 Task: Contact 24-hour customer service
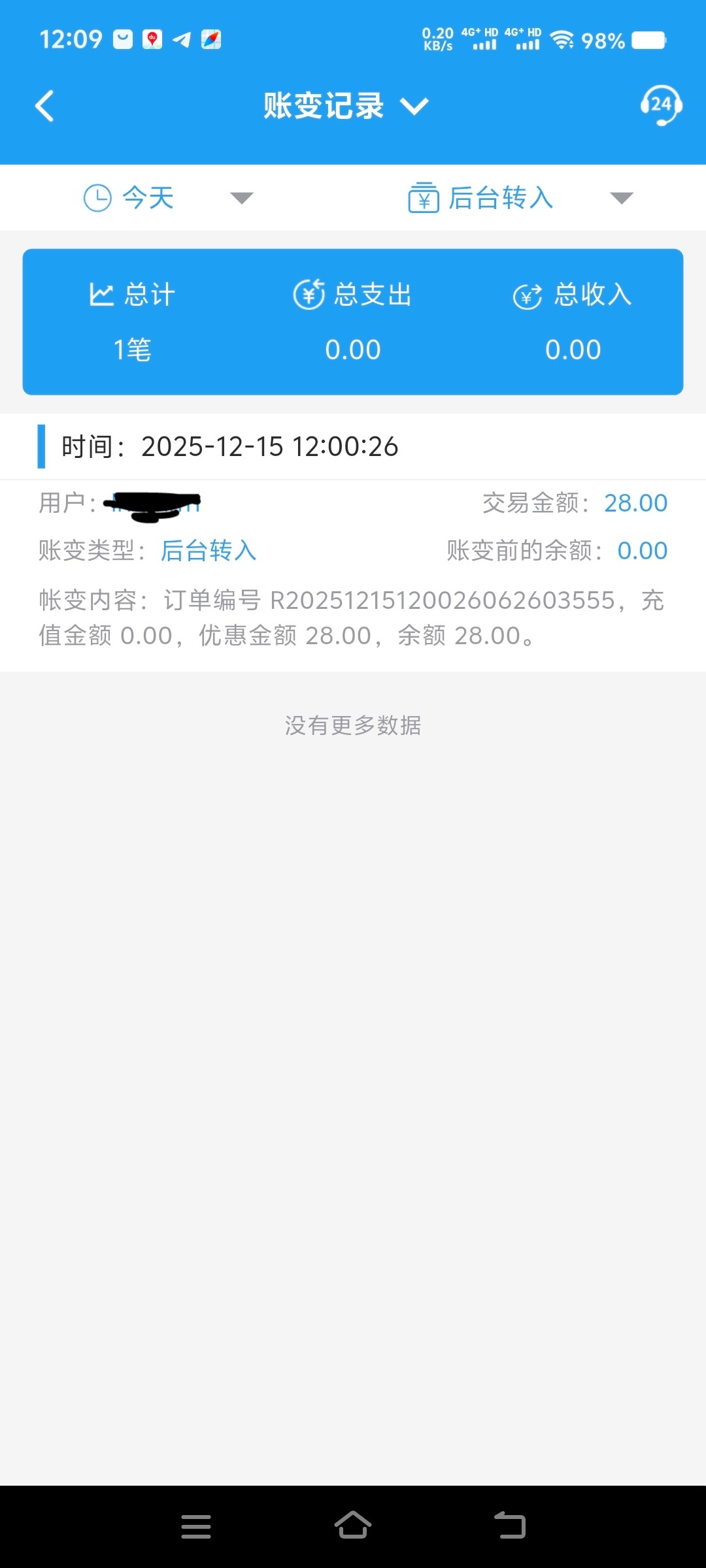tap(661, 105)
